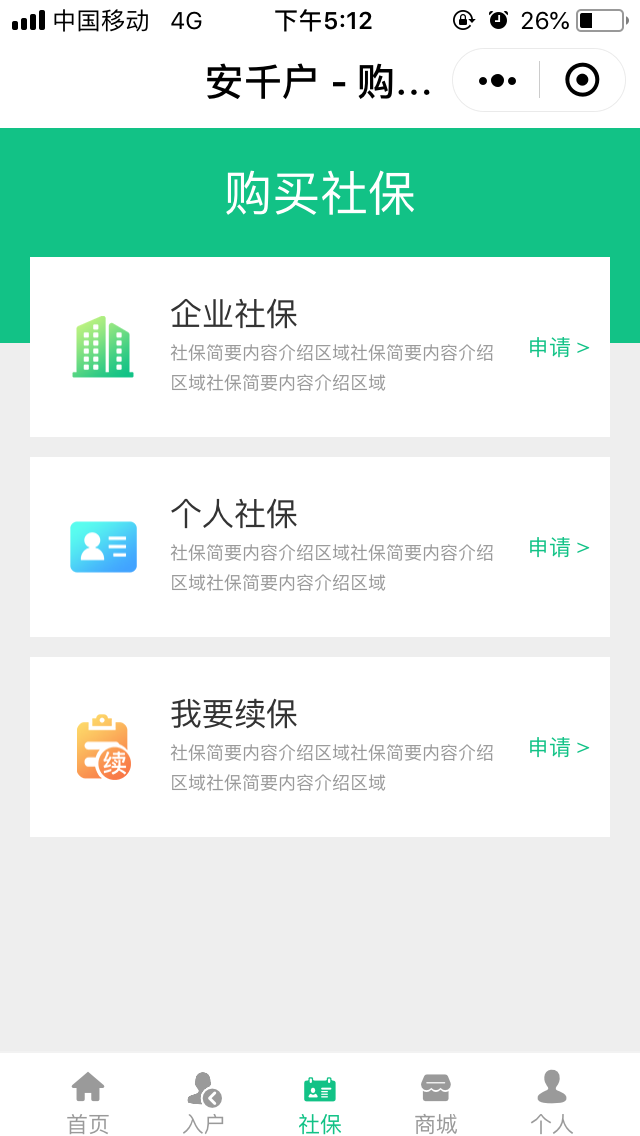The image size is (640, 1136).
Task: Switch to the 个人 tab
Action: pyautogui.click(x=552, y=1102)
